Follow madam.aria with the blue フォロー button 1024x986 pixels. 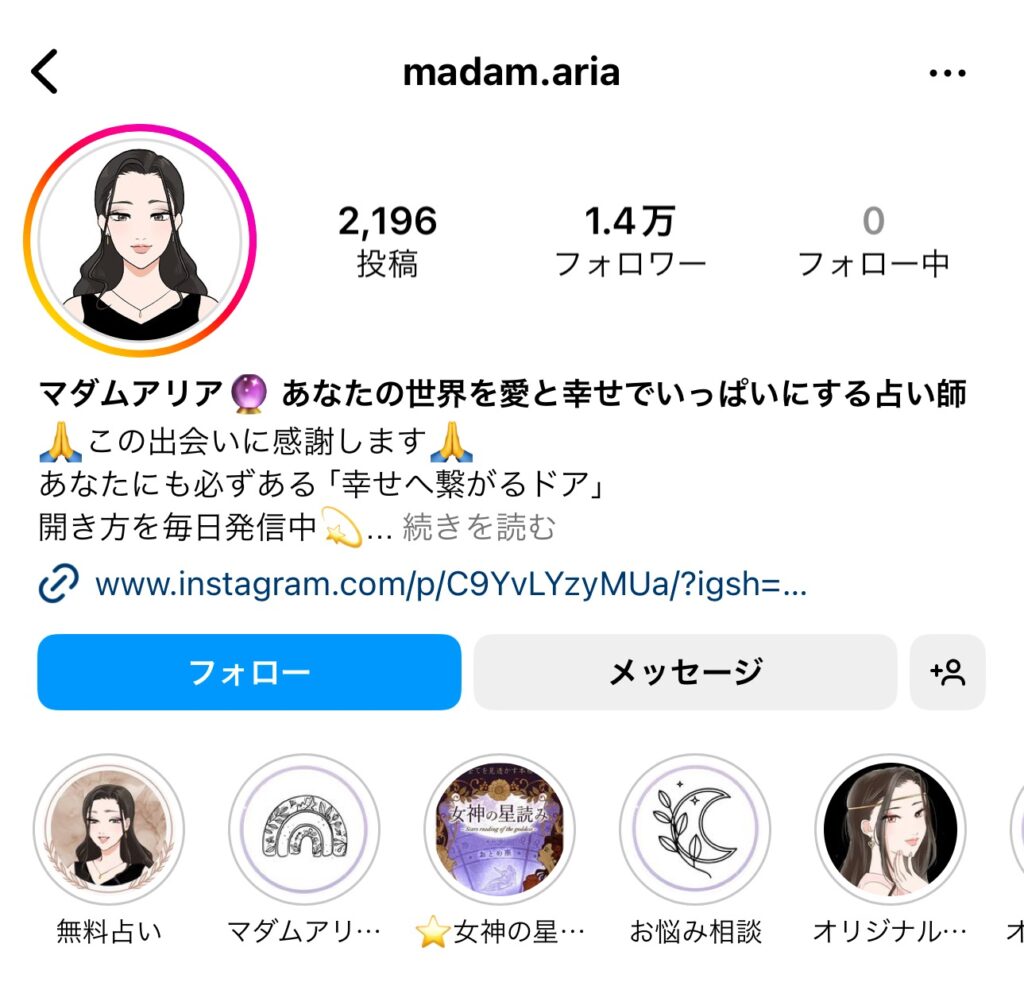[x=249, y=672]
